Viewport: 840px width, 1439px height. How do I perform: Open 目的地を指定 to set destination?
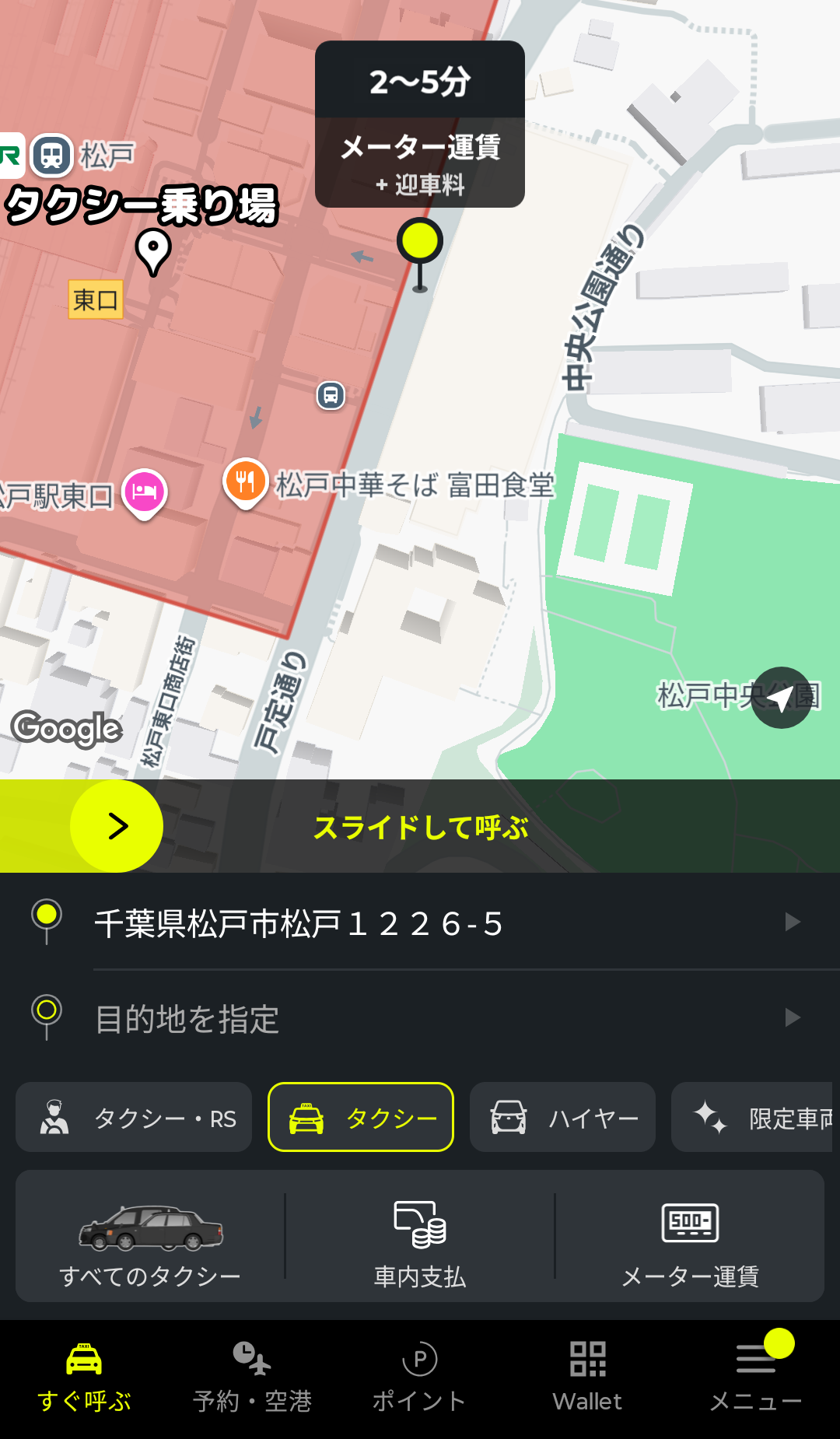420,1018
